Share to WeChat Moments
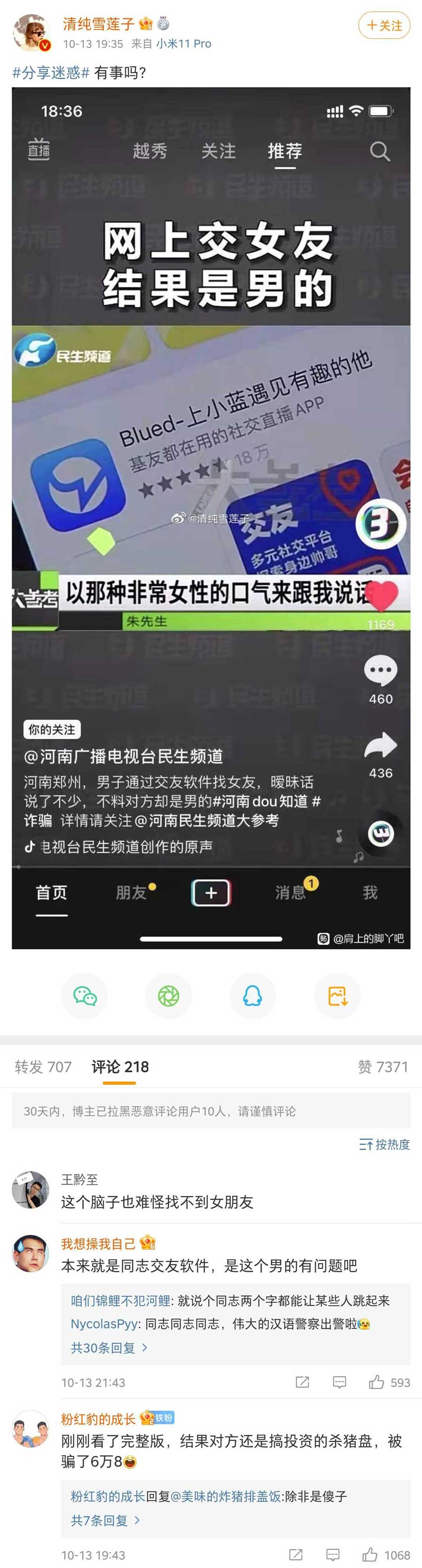The width and height of the screenshot is (422, 1568). click(169, 996)
